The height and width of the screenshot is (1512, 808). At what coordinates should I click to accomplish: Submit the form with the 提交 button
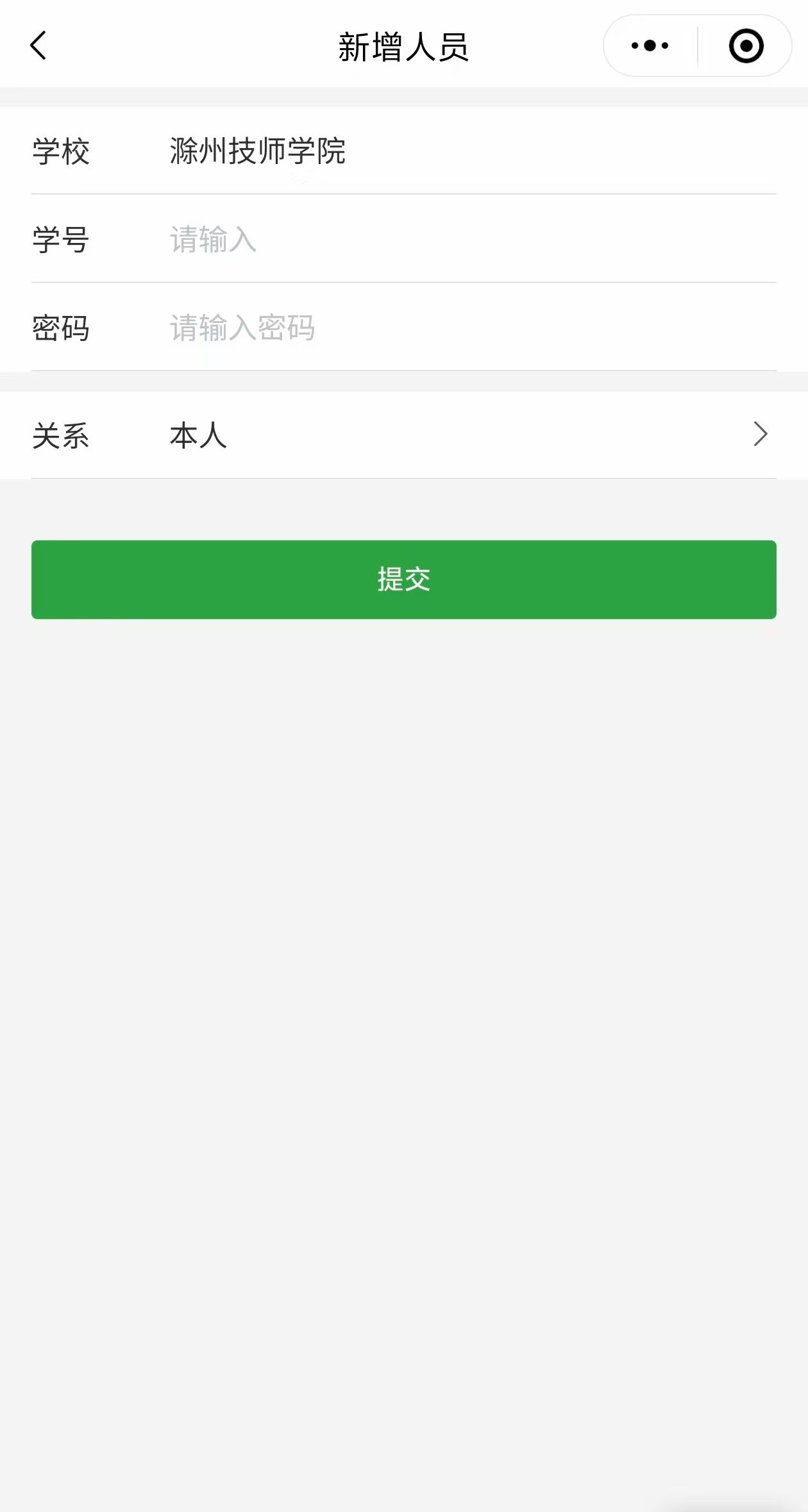[404, 579]
